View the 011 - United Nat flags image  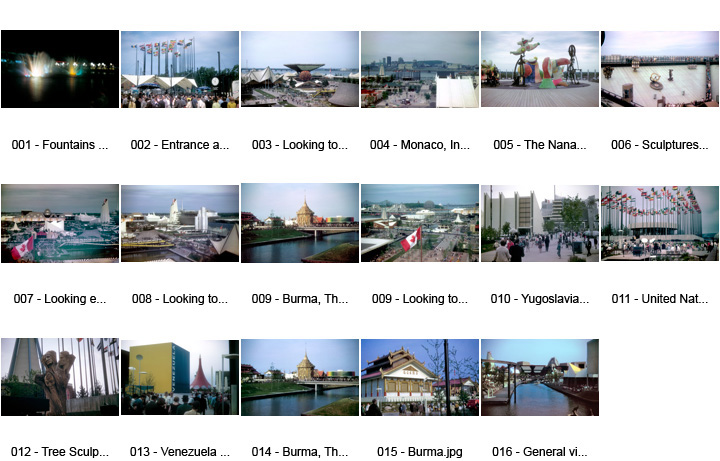point(660,223)
